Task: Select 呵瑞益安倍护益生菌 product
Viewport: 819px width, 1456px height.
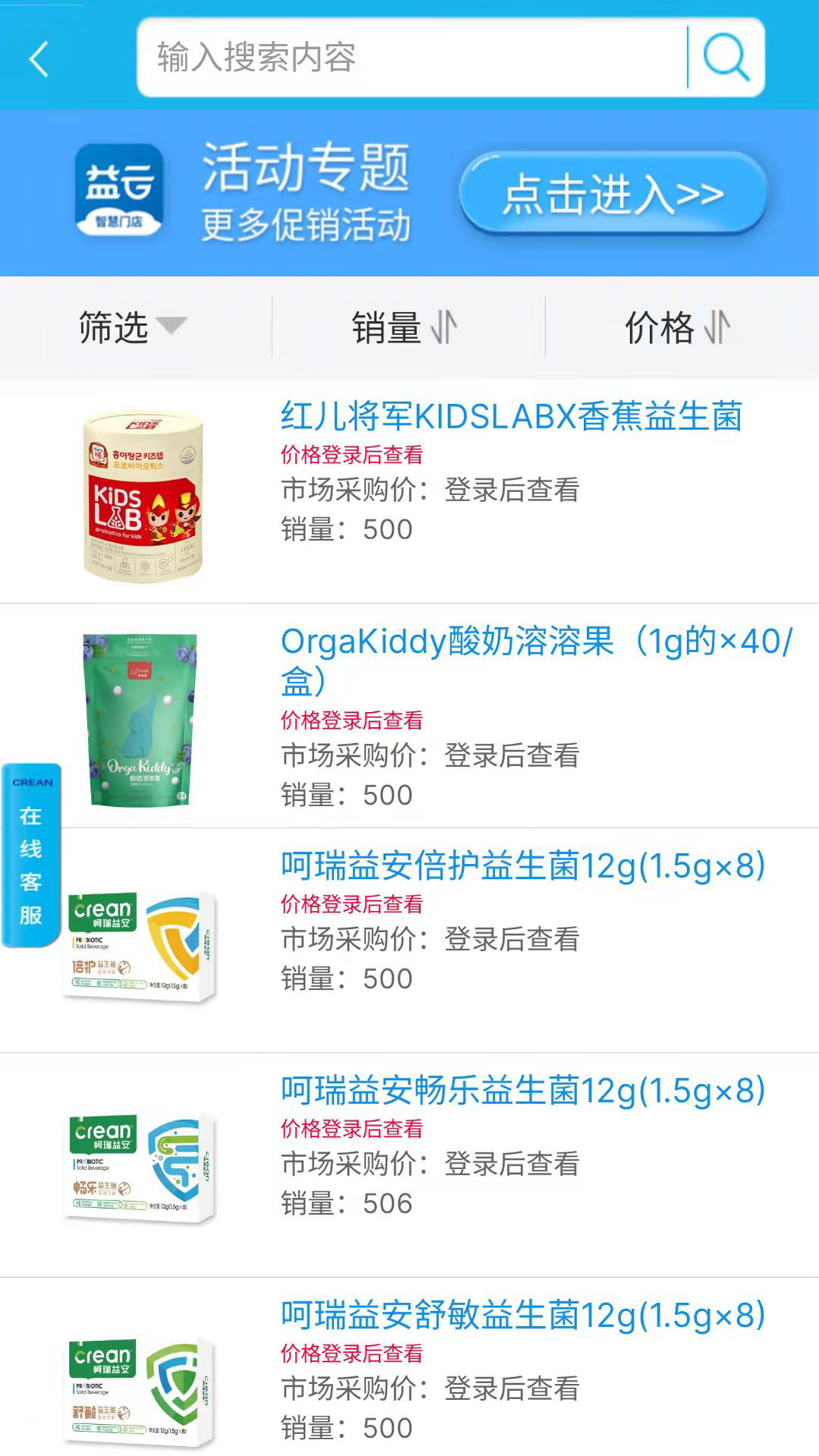Action: (x=522, y=865)
